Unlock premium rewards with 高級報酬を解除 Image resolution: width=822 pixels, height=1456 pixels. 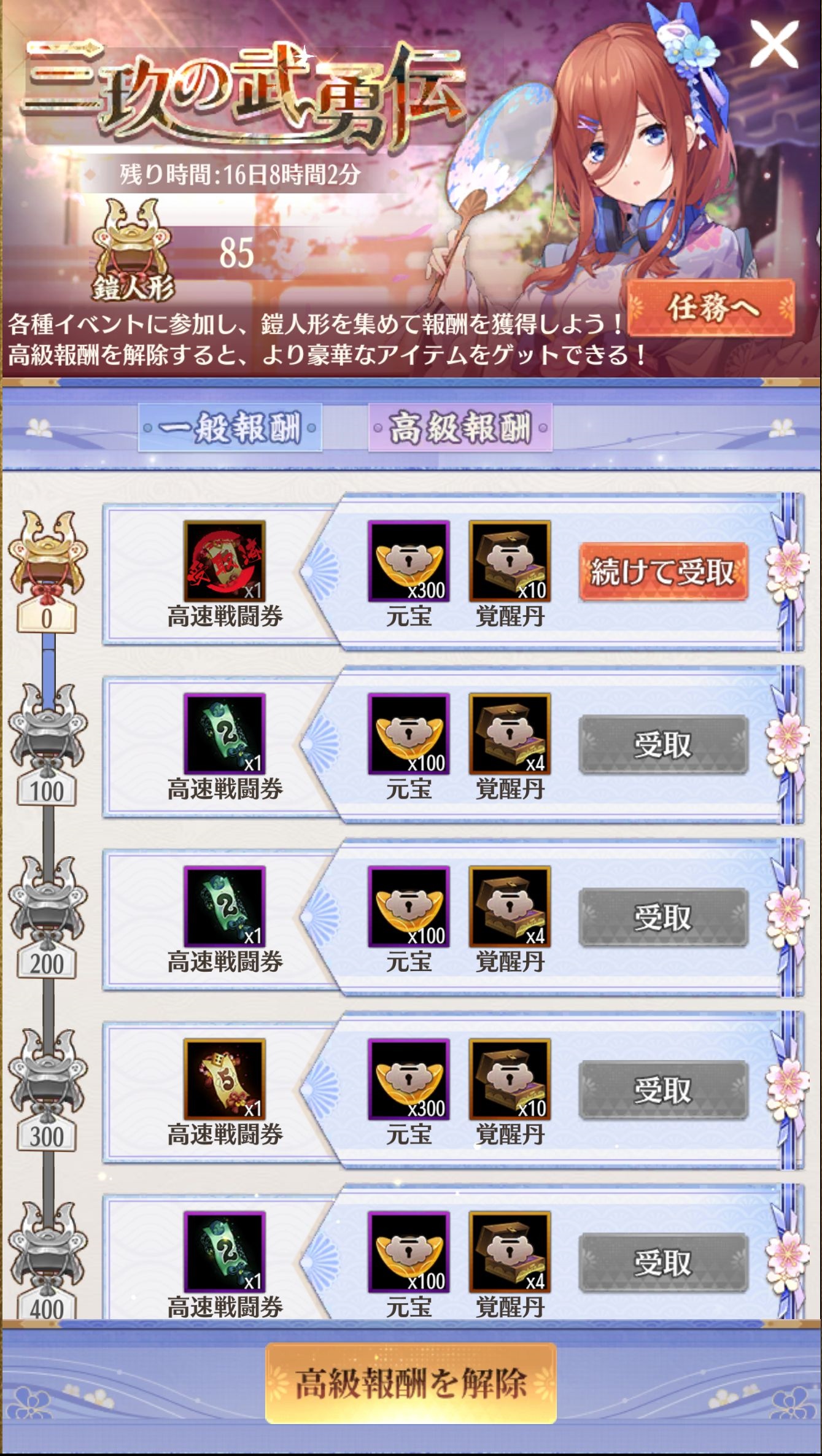(x=411, y=1384)
